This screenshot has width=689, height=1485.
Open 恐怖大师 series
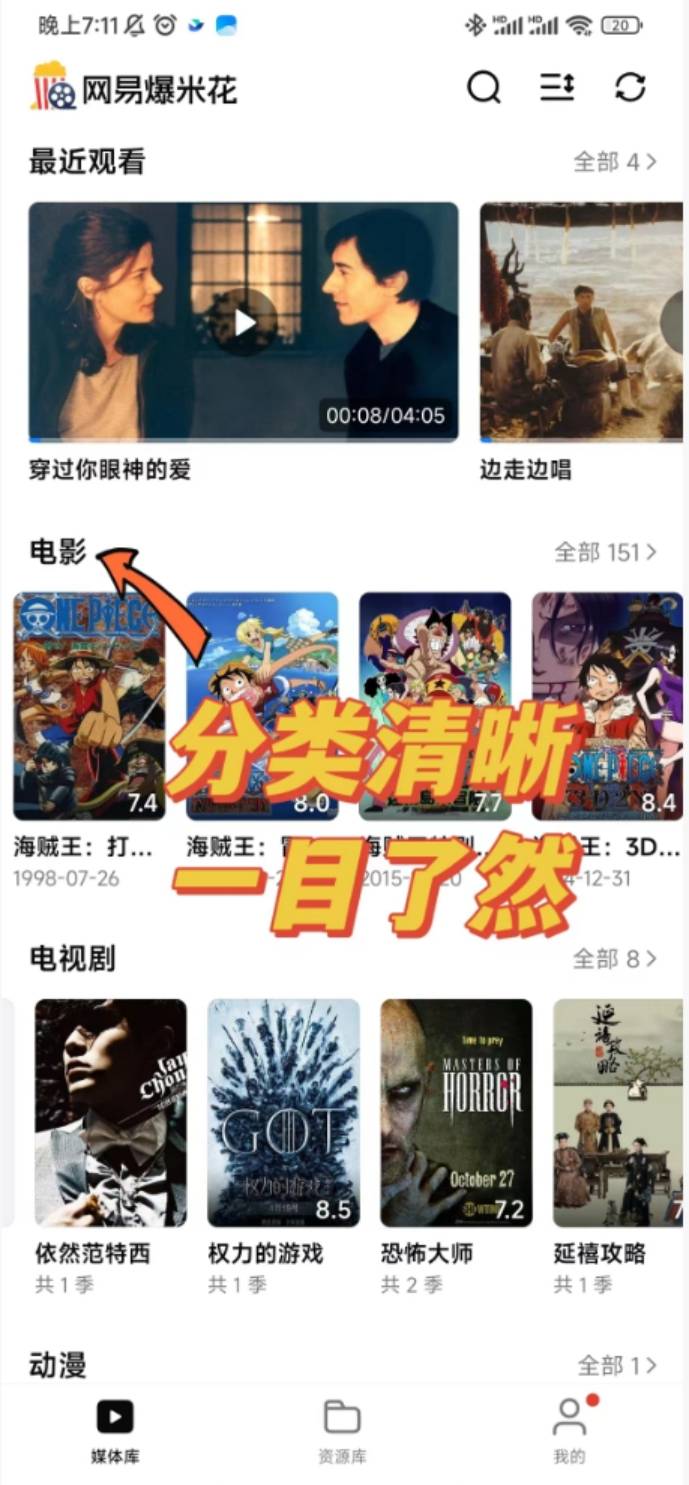456,1112
